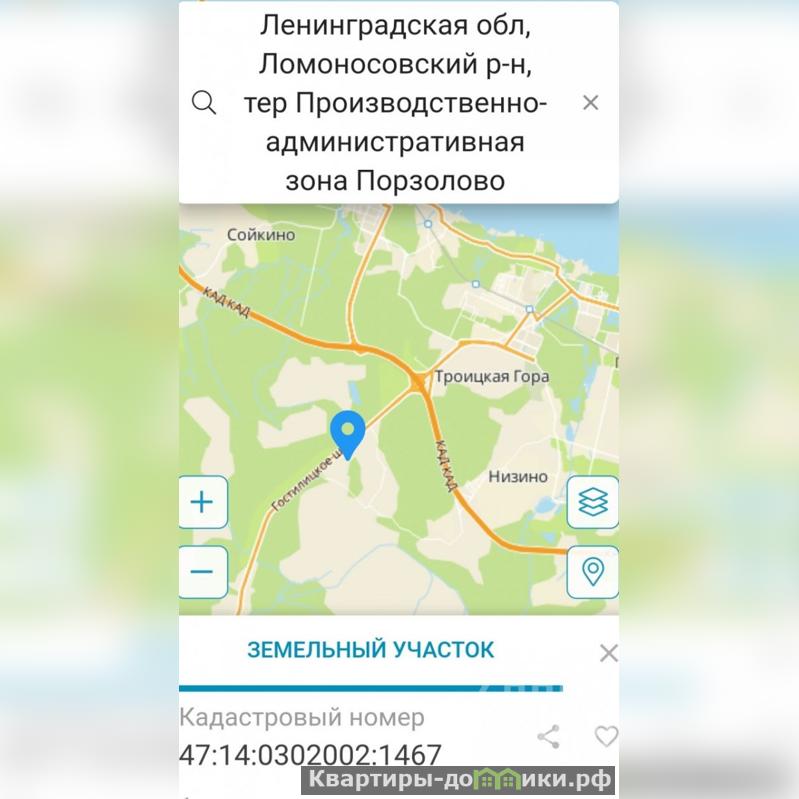Select the blue pin on the map
This screenshot has width=799, height=799.
tap(347, 432)
